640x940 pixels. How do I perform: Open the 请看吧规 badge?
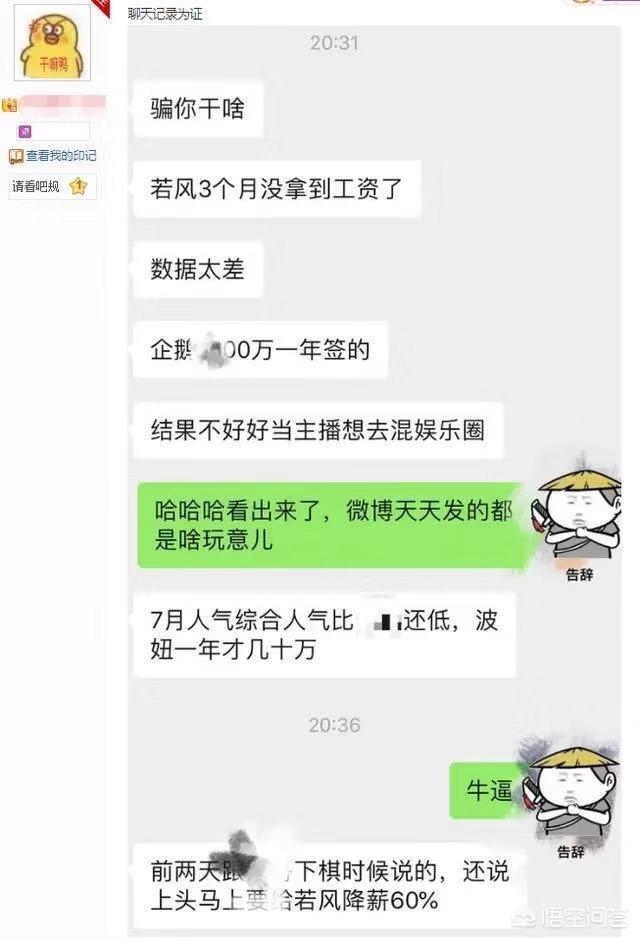pyautogui.click(x=50, y=187)
